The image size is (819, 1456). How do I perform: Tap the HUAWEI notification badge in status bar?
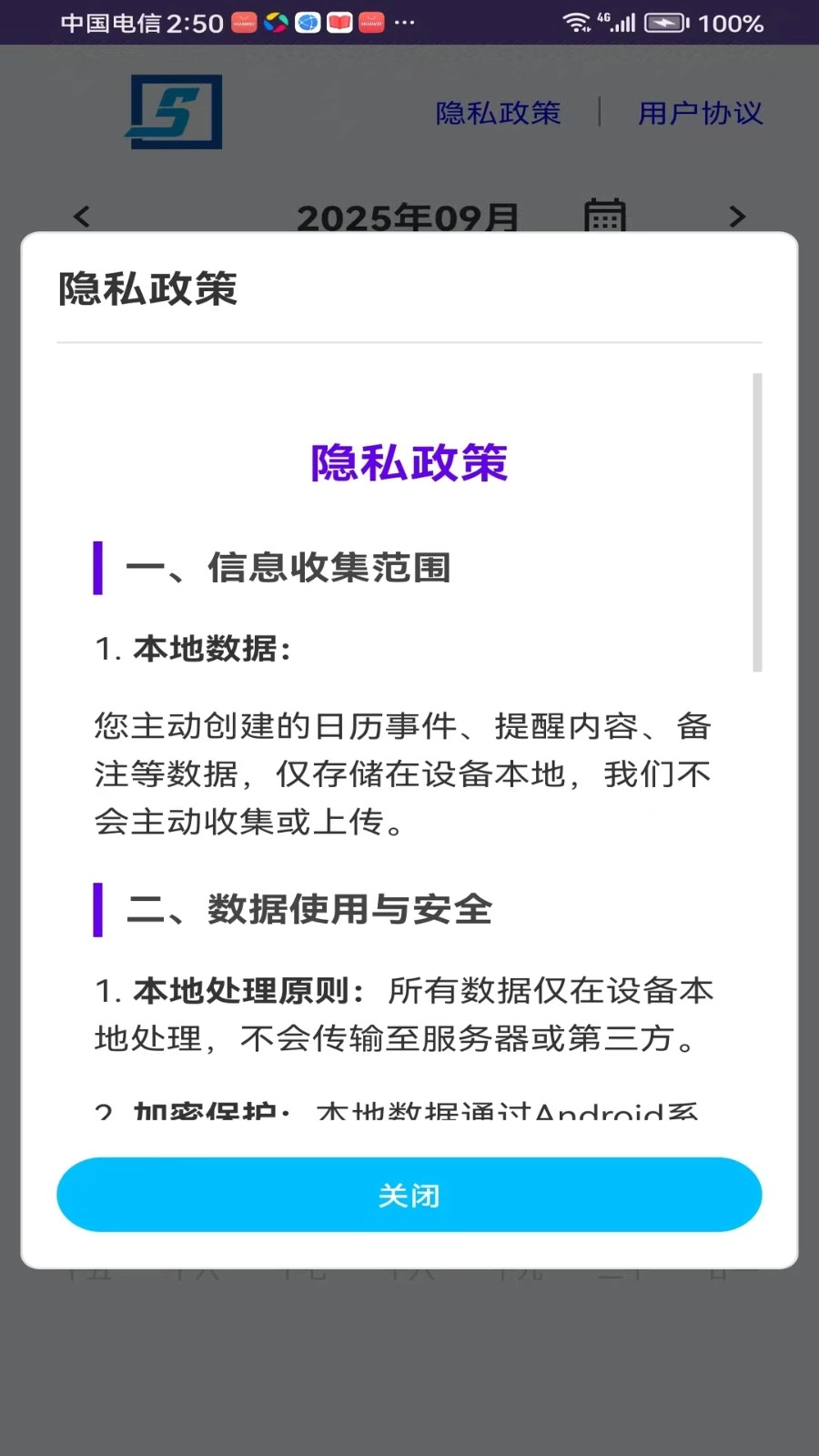coord(243,23)
